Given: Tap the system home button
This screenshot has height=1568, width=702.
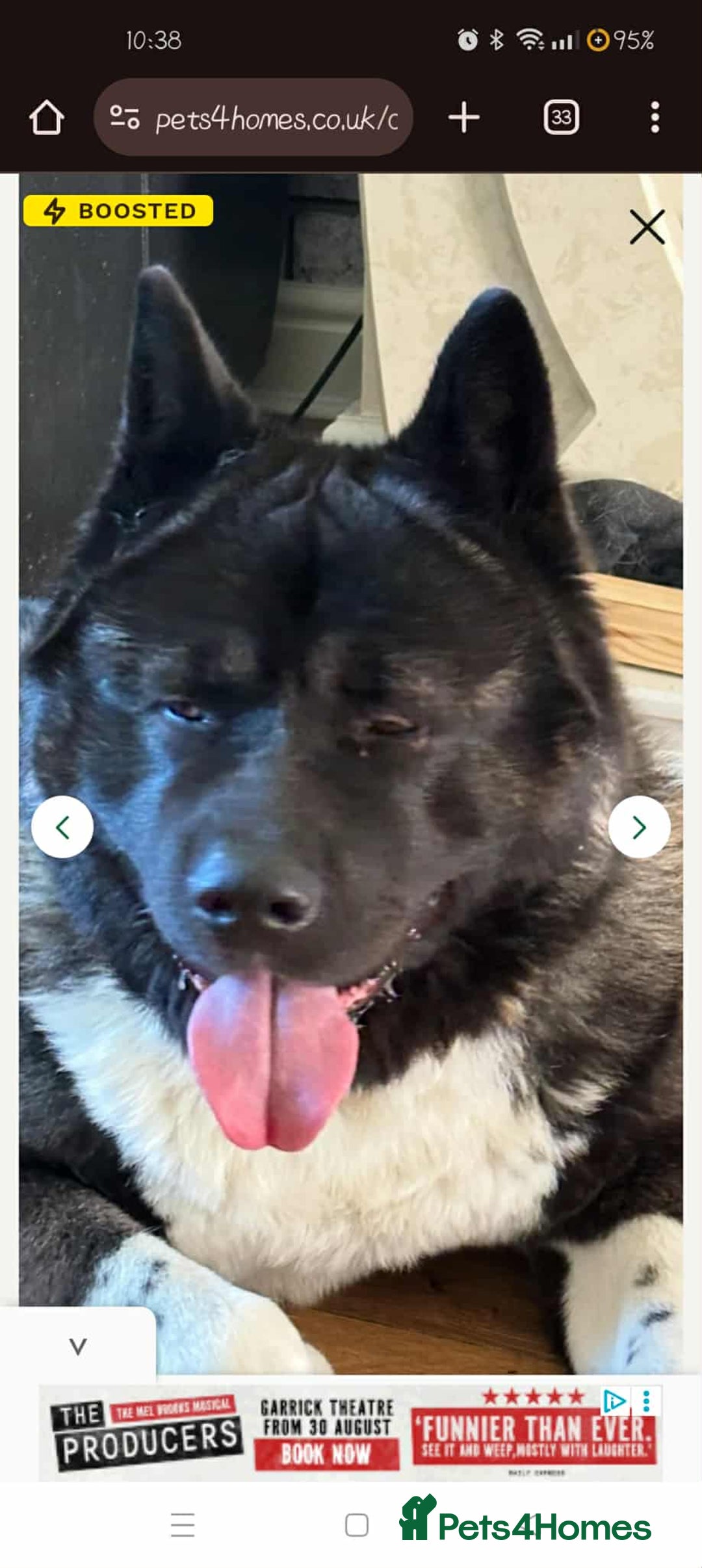Looking at the screenshot, I should tap(356, 1524).
